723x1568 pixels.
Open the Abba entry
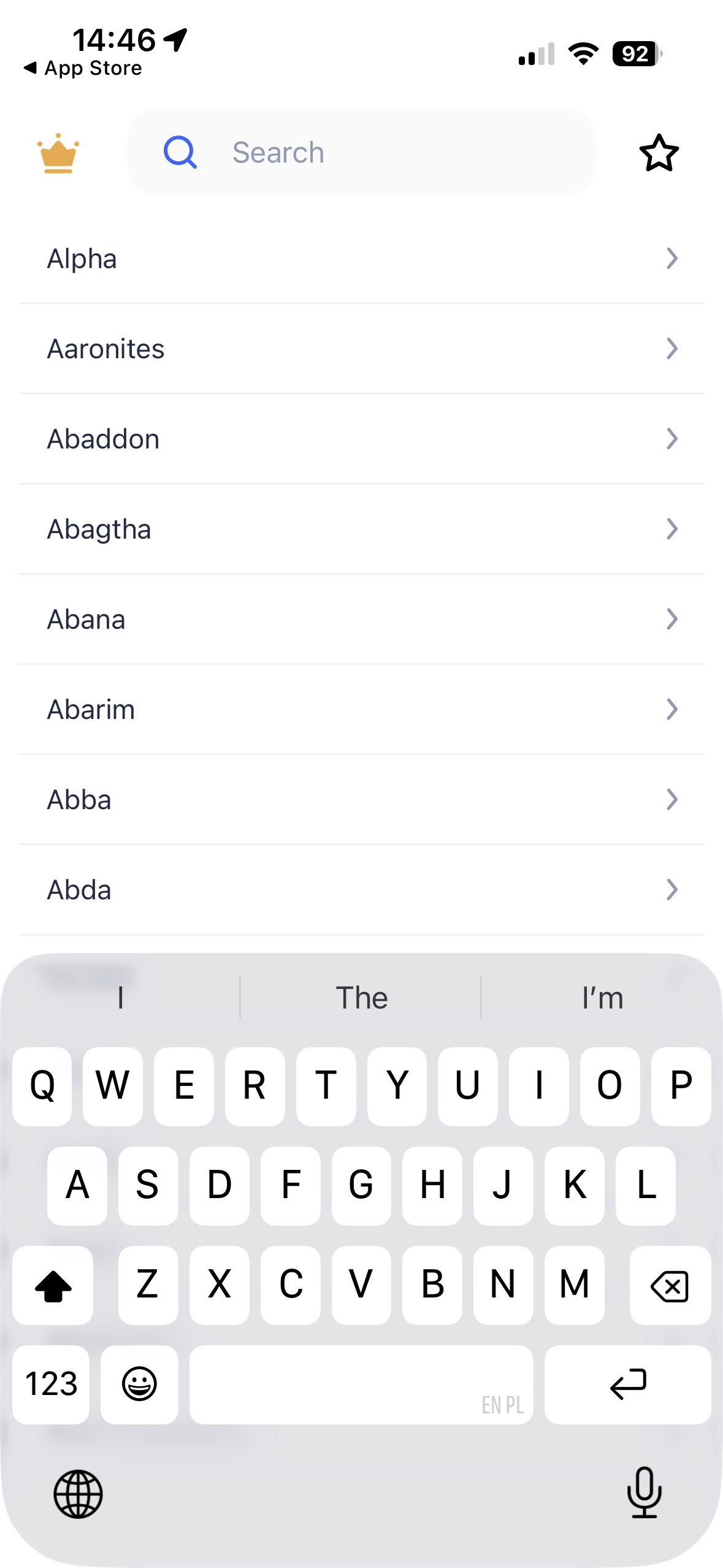click(361, 799)
